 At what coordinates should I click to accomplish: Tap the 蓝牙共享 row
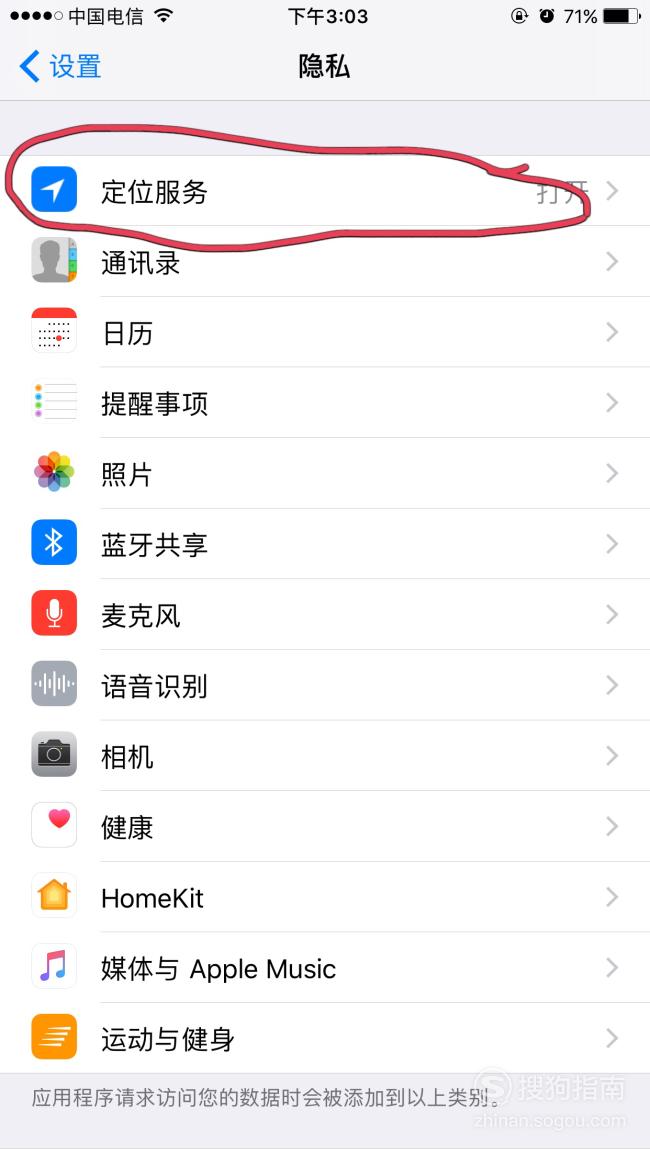[325, 544]
